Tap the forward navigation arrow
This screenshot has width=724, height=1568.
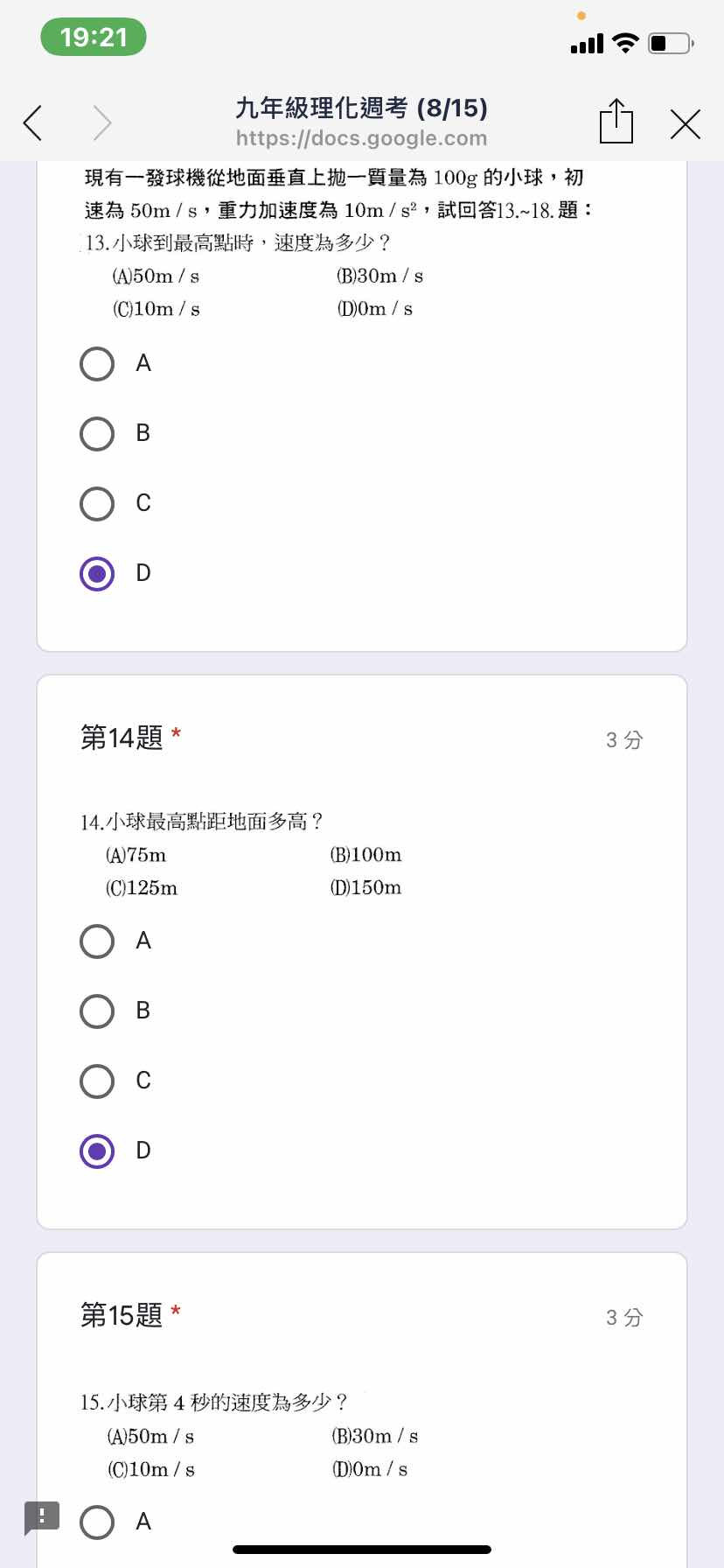tap(102, 123)
